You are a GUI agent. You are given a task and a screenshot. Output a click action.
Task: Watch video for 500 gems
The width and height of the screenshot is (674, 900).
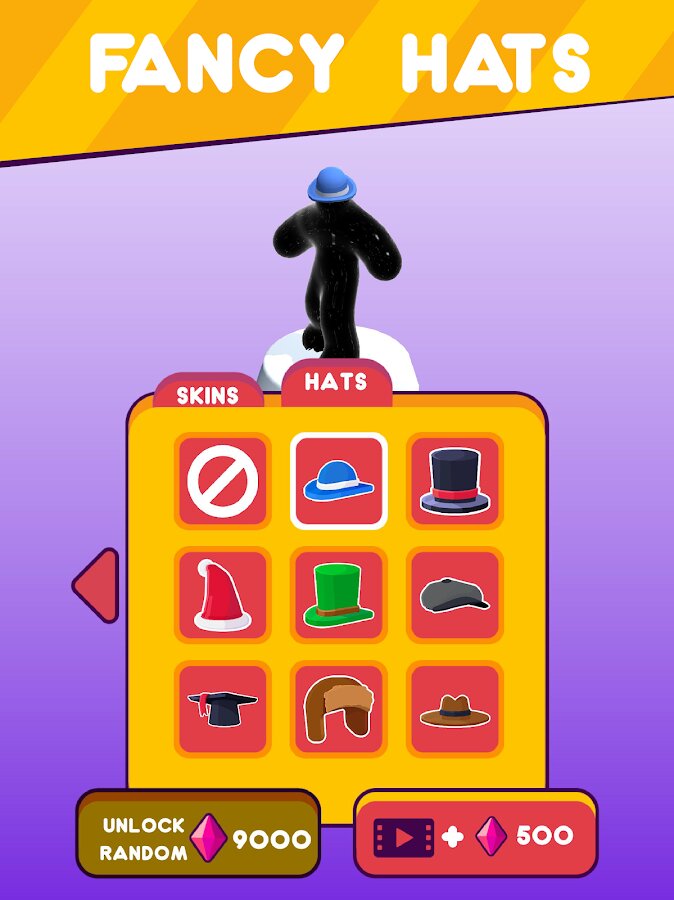tap(475, 836)
